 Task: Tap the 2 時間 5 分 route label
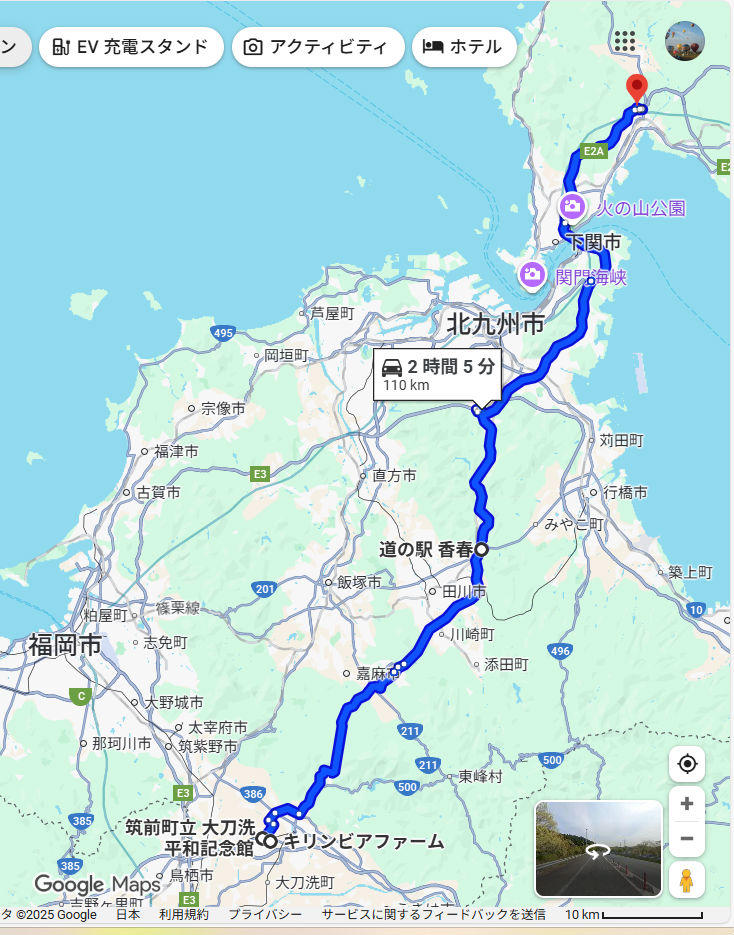437,374
